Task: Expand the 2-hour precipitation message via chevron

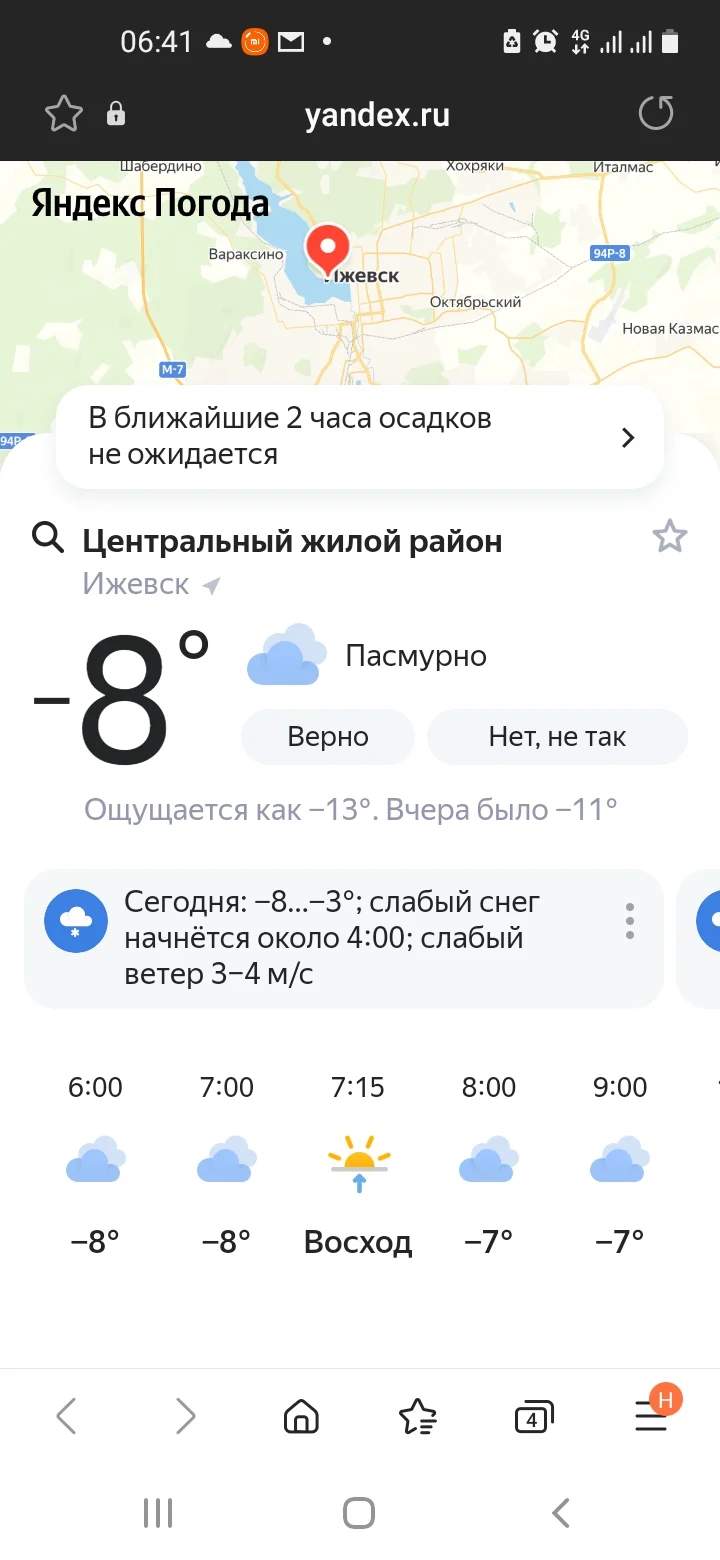Action: 628,437
